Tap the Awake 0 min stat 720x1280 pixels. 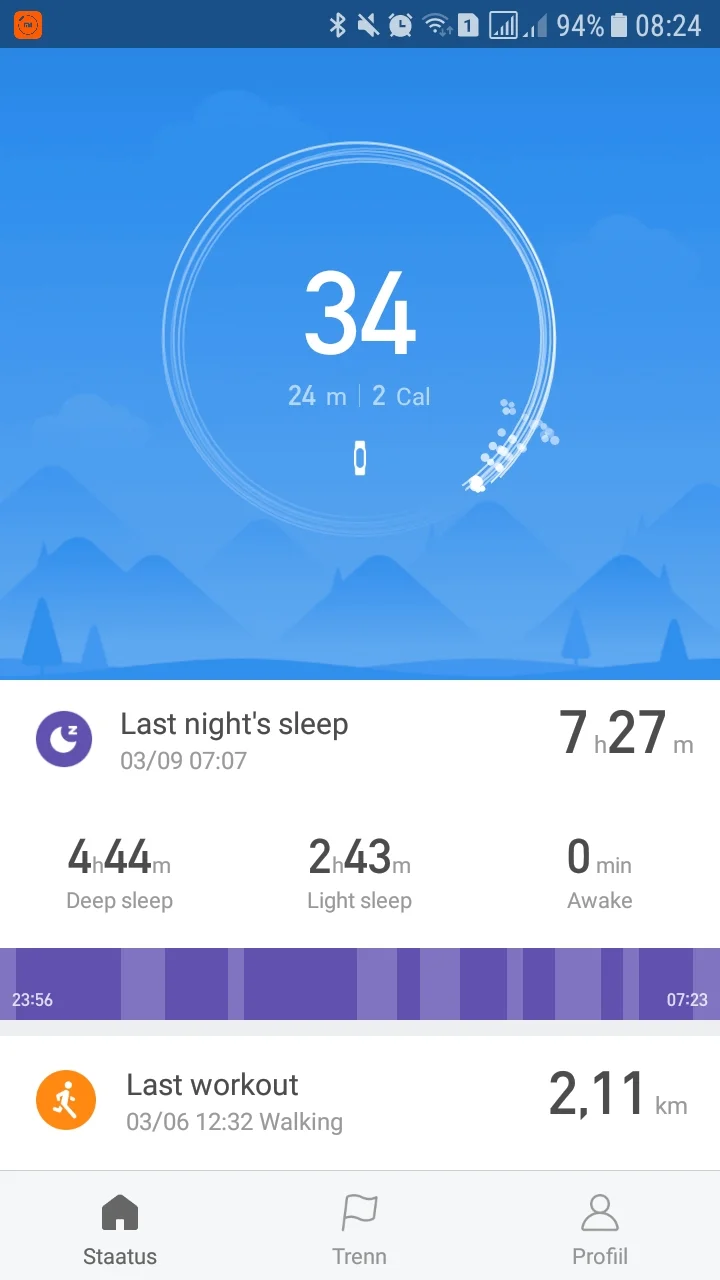click(x=599, y=870)
